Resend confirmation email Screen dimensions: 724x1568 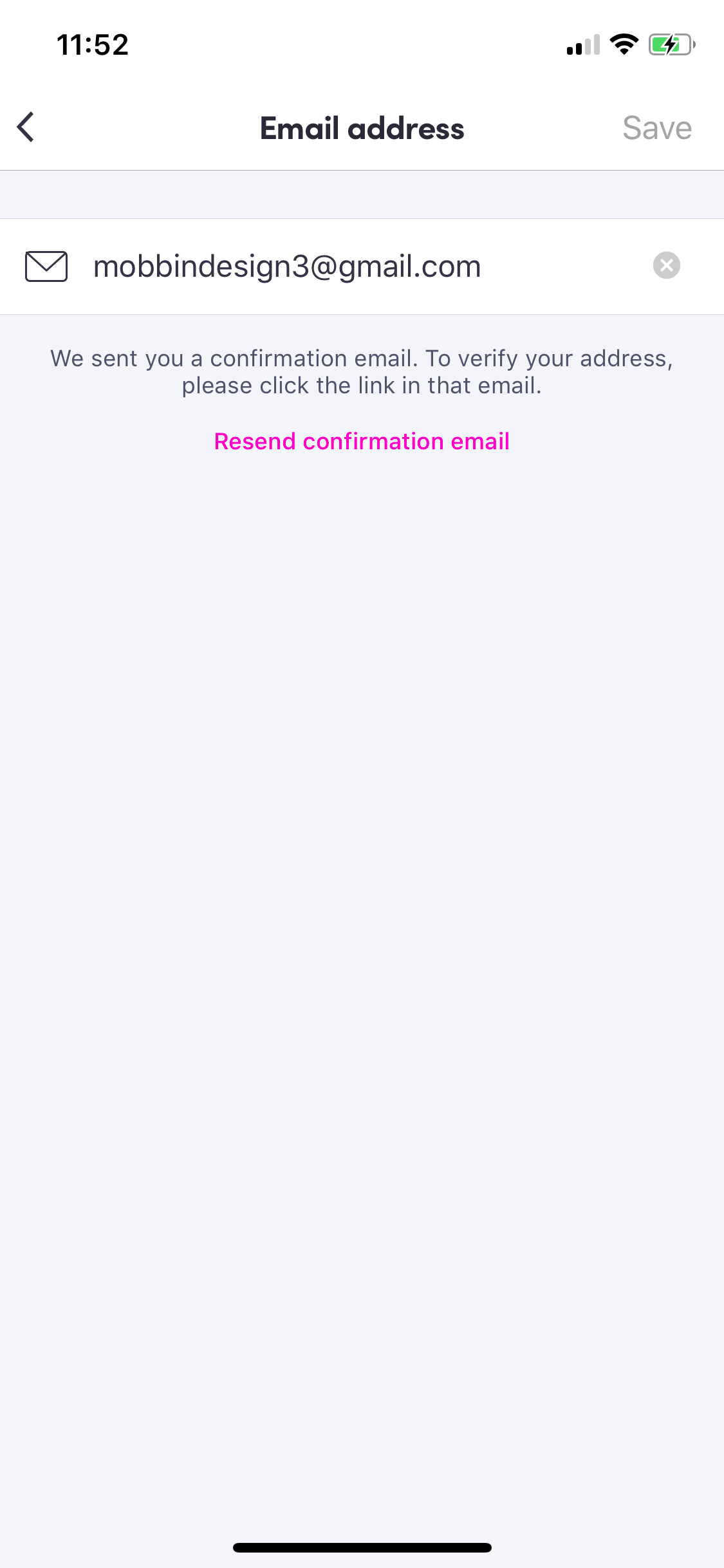tap(362, 442)
